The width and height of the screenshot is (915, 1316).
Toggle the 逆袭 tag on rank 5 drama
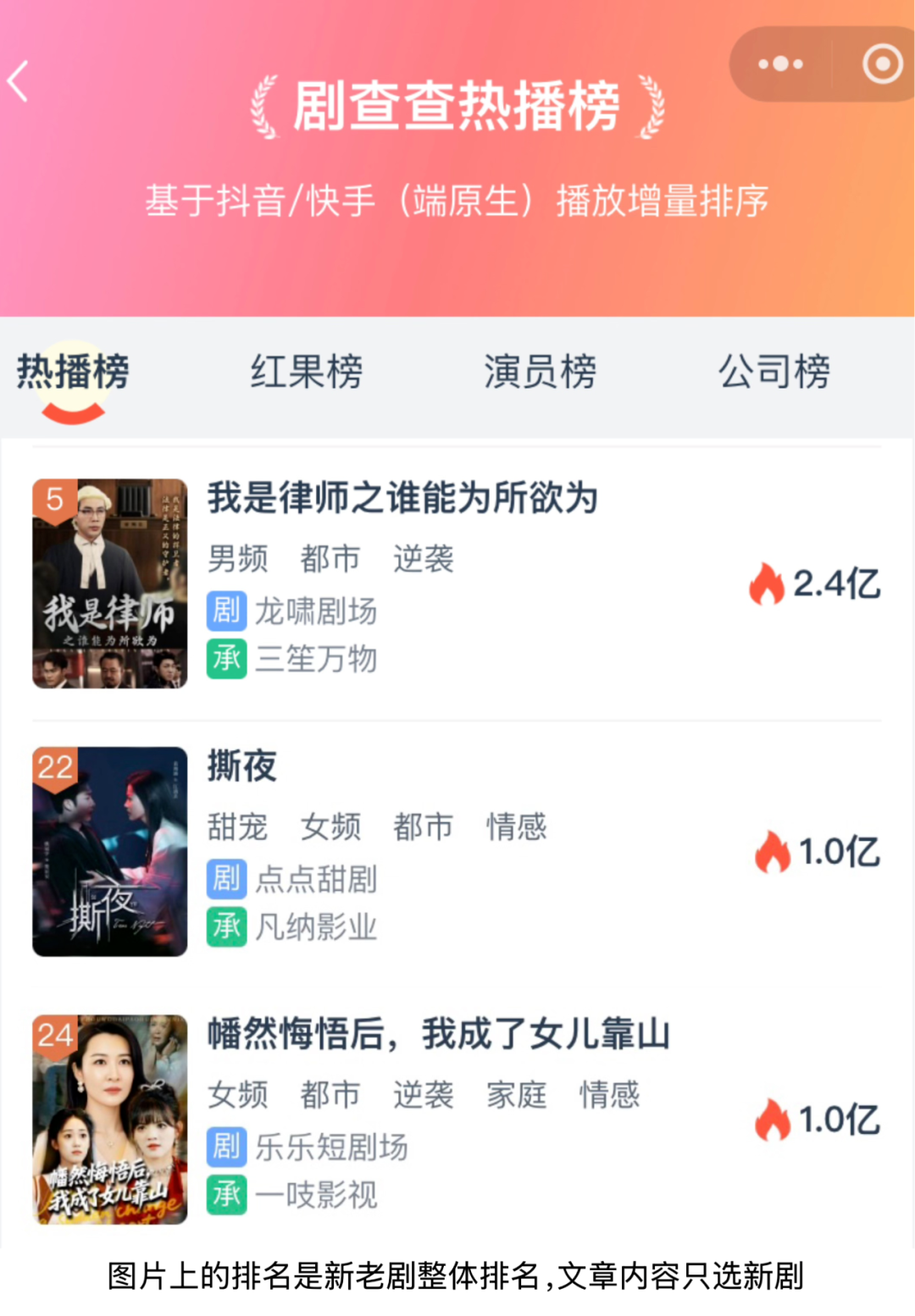coord(424,559)
